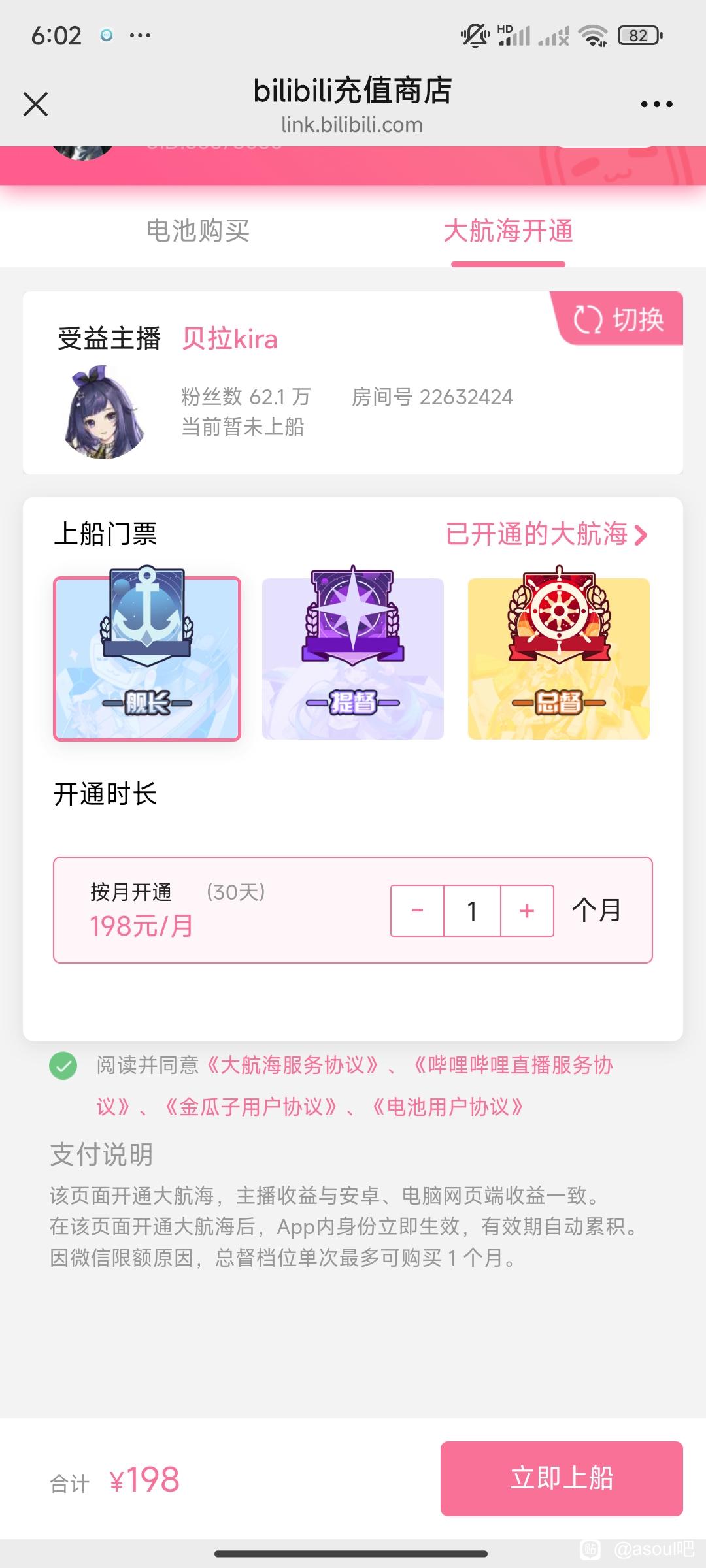Image resolution: width=706 pixels, height=1568 pixels.
Task: Choose the 总督 ticket tier
Action: [x=559, y=659]
